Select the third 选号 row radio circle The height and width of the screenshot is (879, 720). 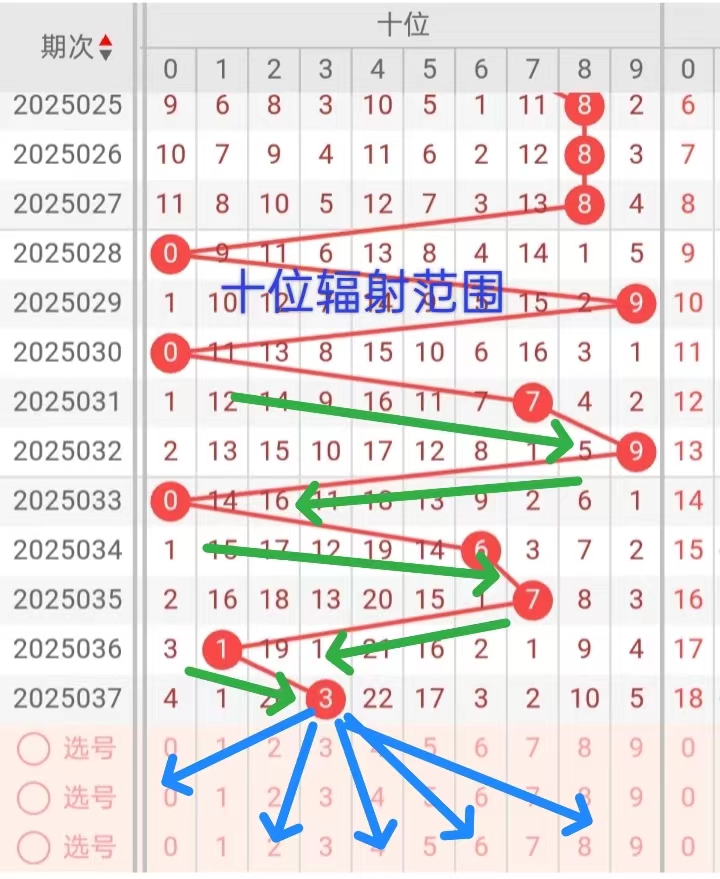[33, 848]
